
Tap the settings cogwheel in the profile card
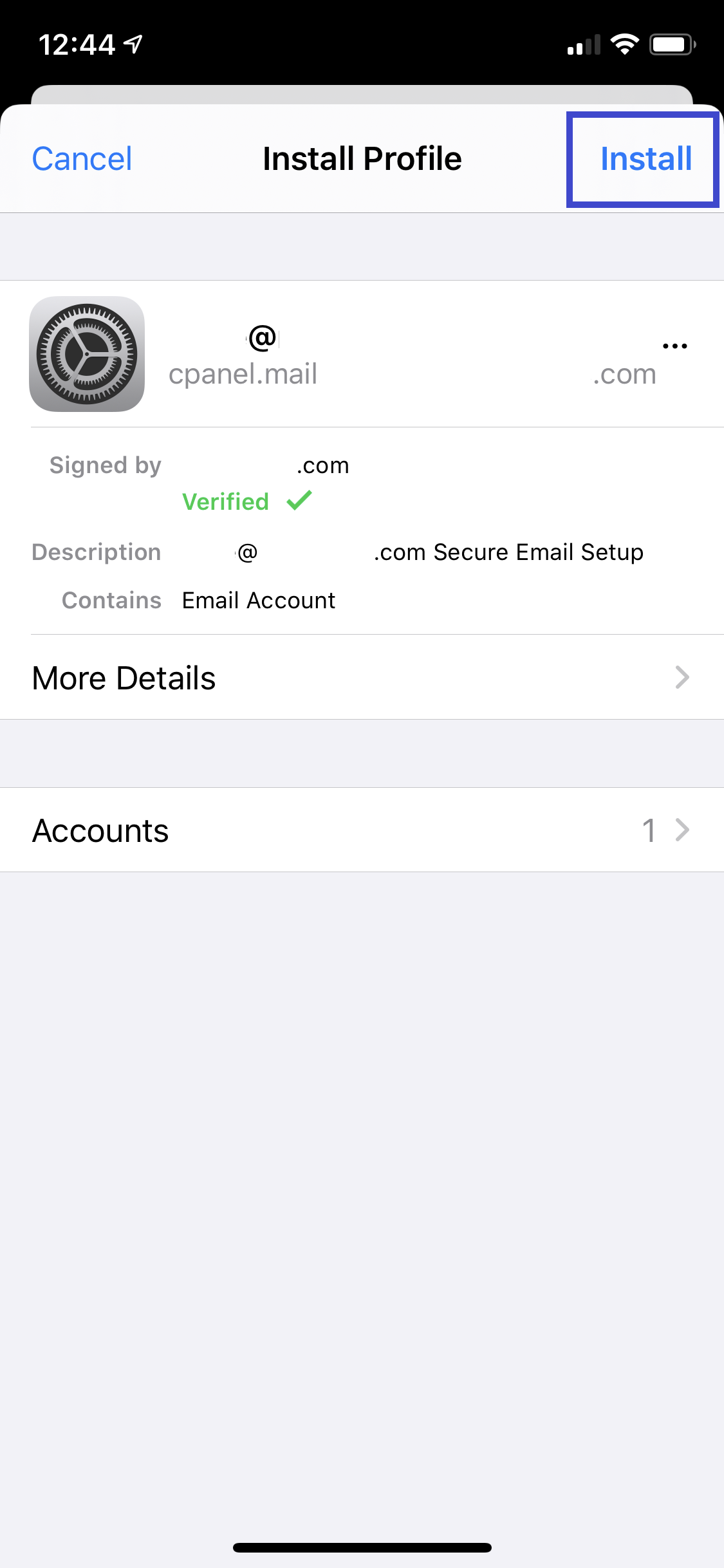click(87, 354)
